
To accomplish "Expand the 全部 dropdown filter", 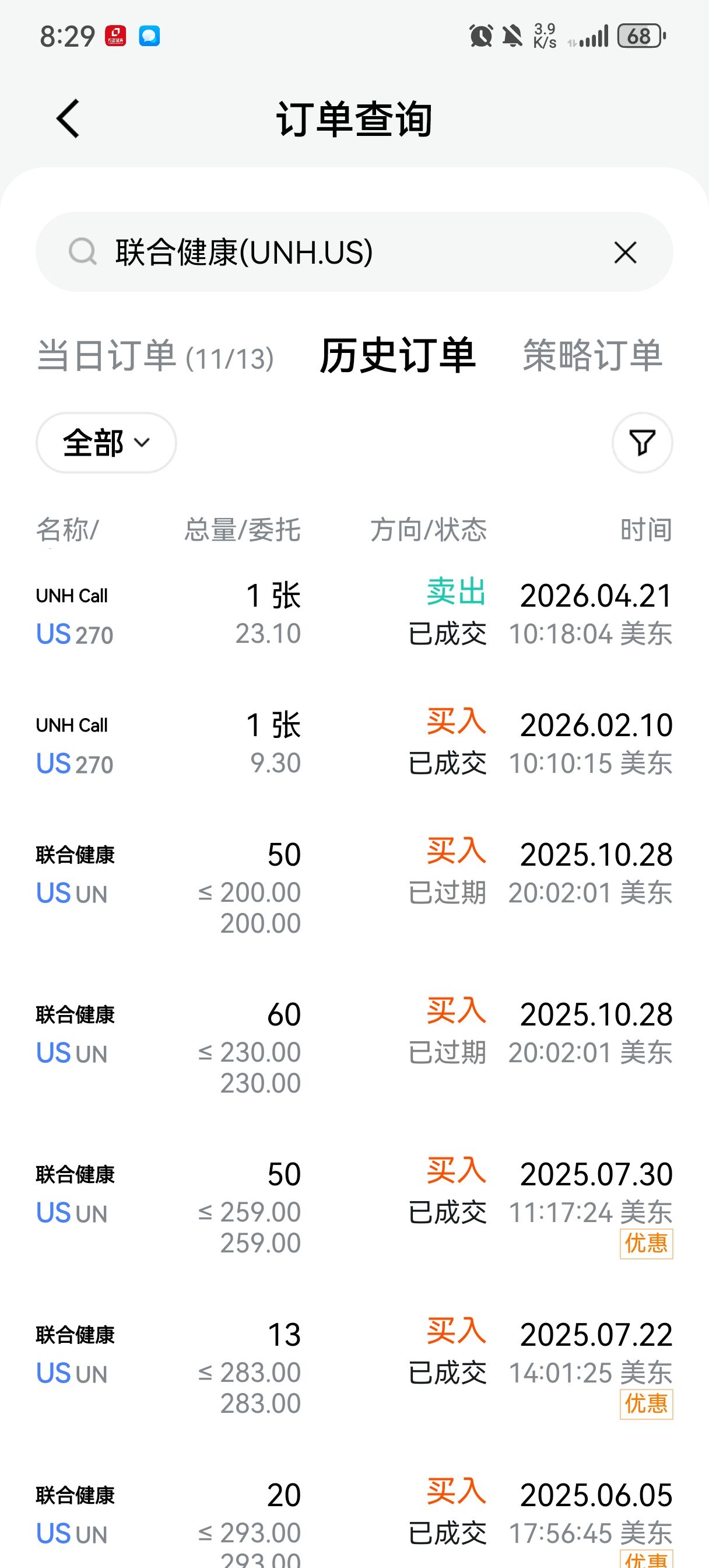I will pos(106,443).
